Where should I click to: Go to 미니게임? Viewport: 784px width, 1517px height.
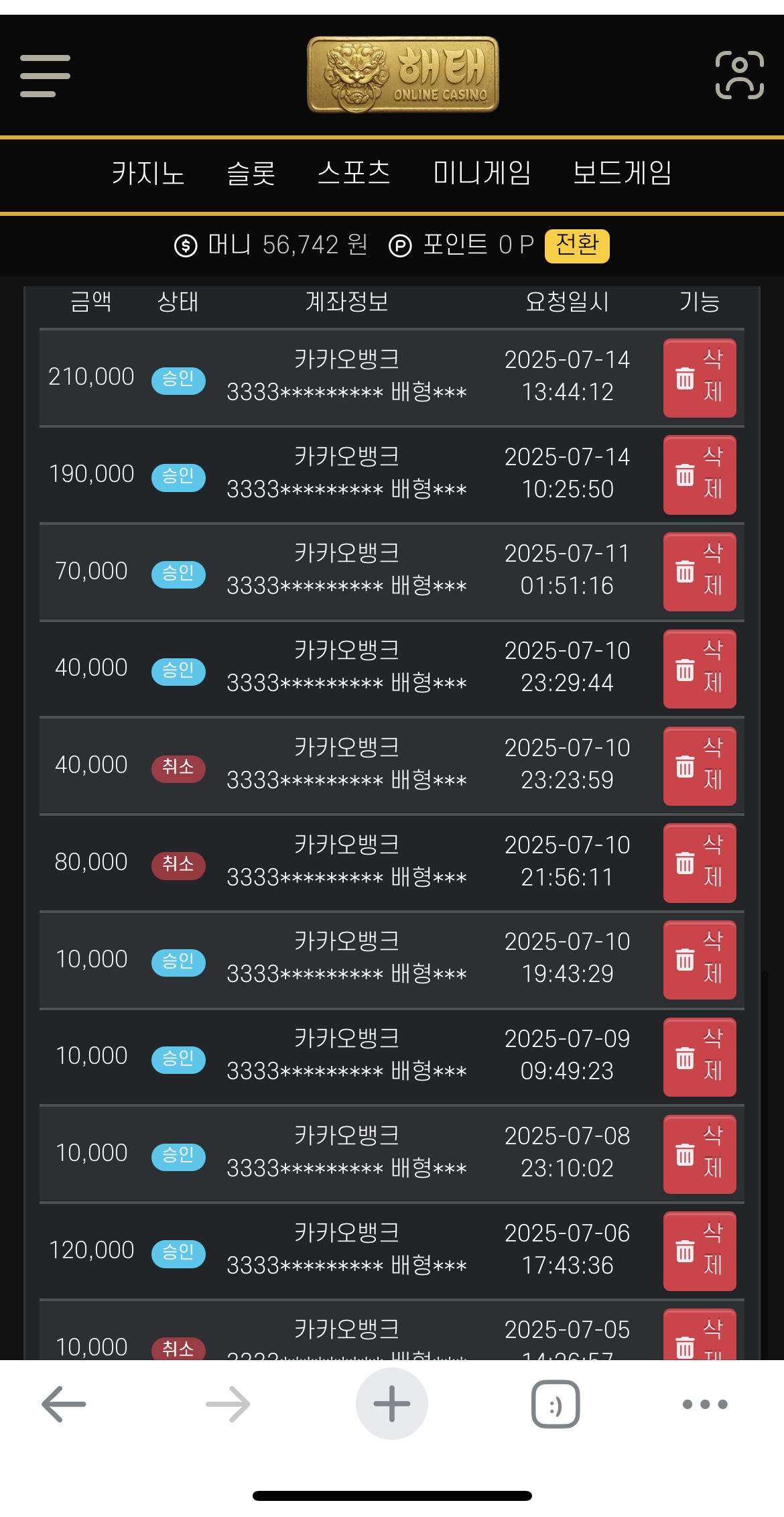(x=482, y=173)
